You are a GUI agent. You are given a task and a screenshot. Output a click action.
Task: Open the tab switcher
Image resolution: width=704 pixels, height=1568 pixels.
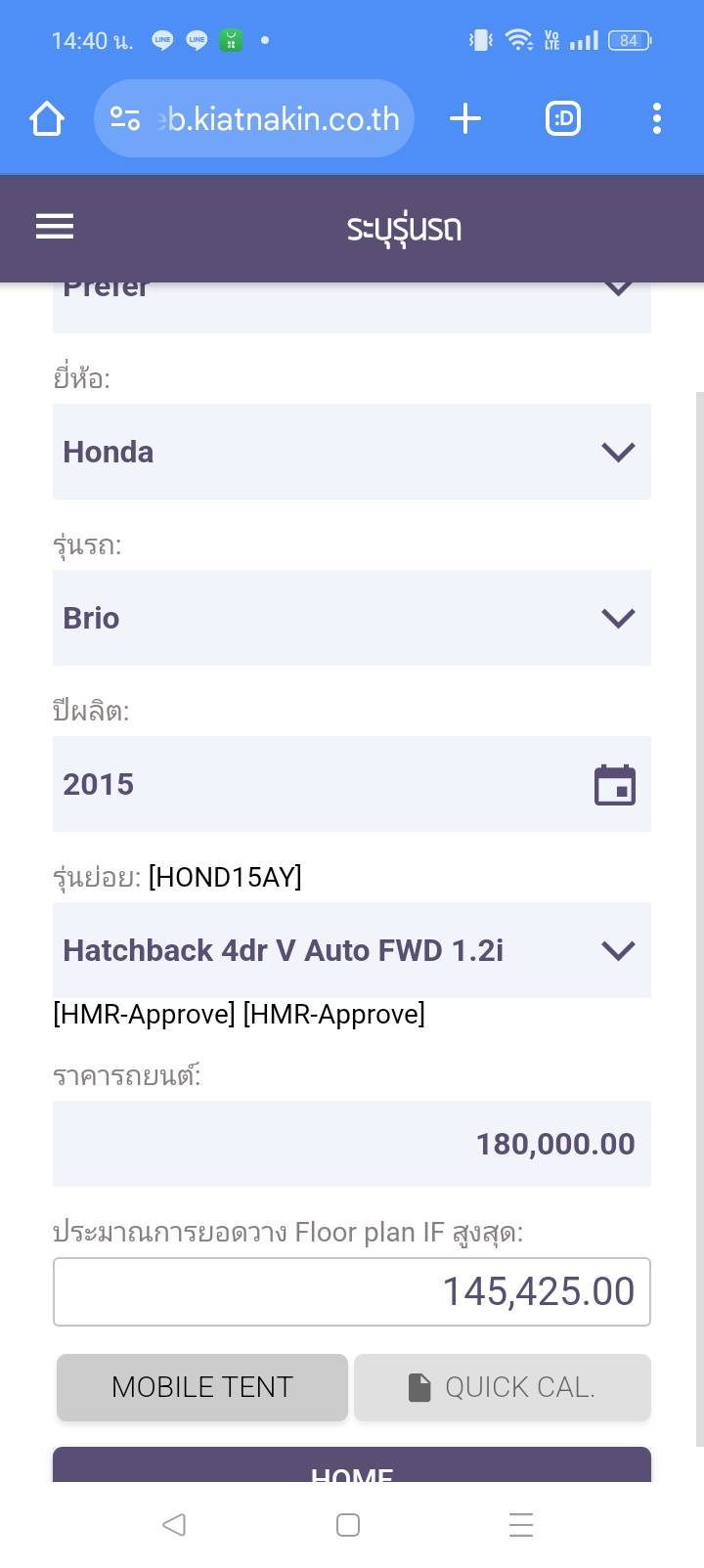tap(562, 119)
